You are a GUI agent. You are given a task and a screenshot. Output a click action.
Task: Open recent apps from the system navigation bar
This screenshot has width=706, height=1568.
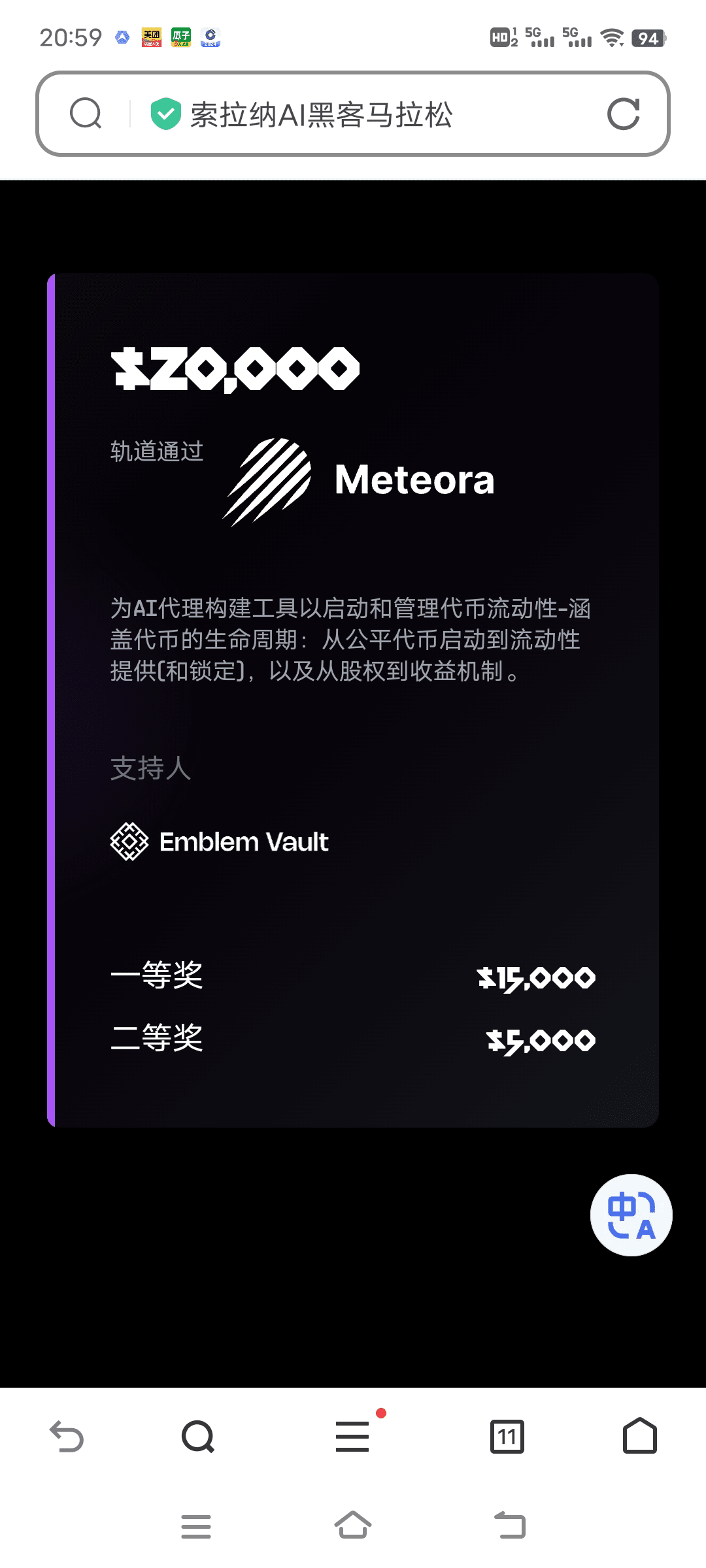(x=196, y=1526)
